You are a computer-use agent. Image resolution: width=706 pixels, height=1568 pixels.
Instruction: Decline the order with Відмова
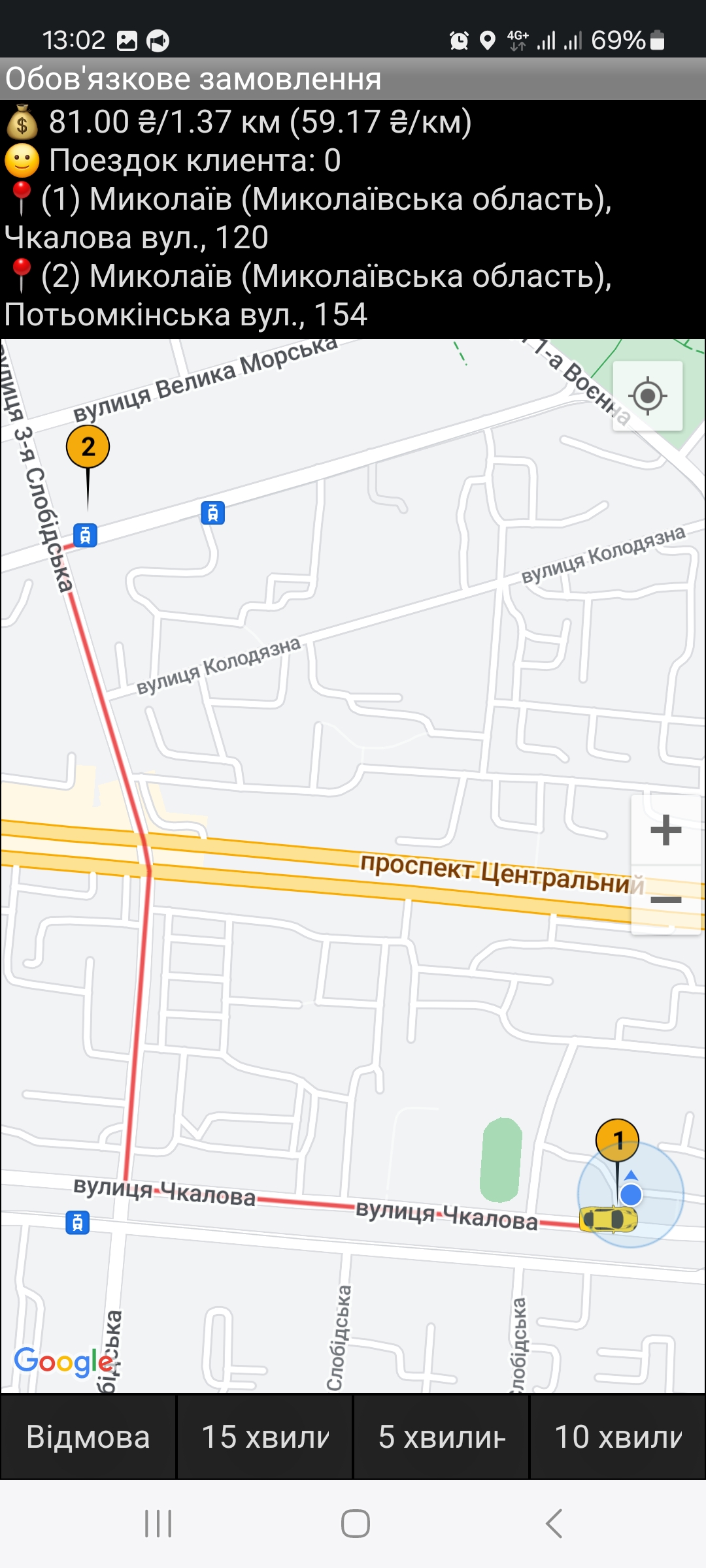88,1437
